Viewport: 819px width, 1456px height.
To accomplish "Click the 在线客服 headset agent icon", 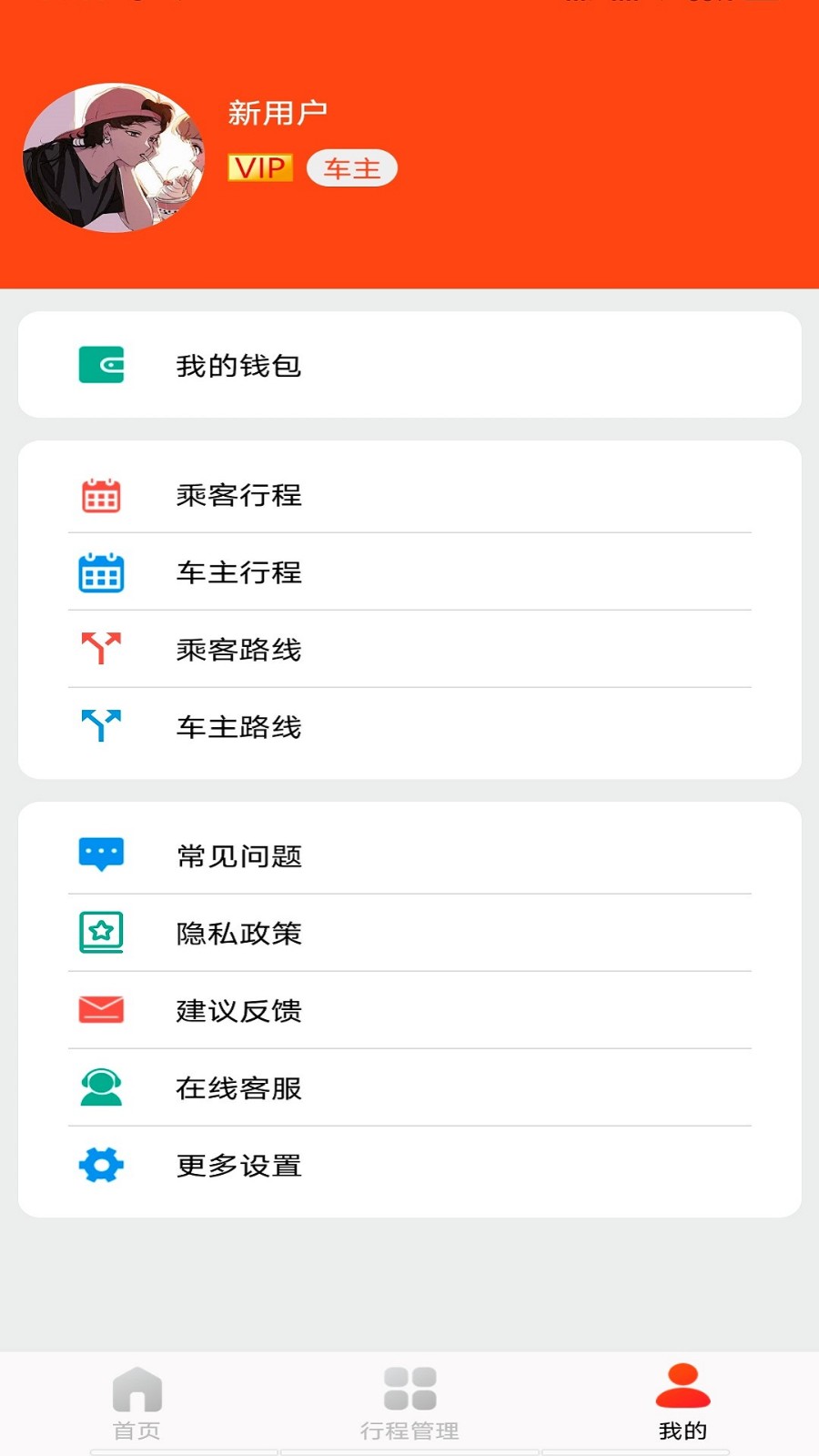I will click(101, 1087).
